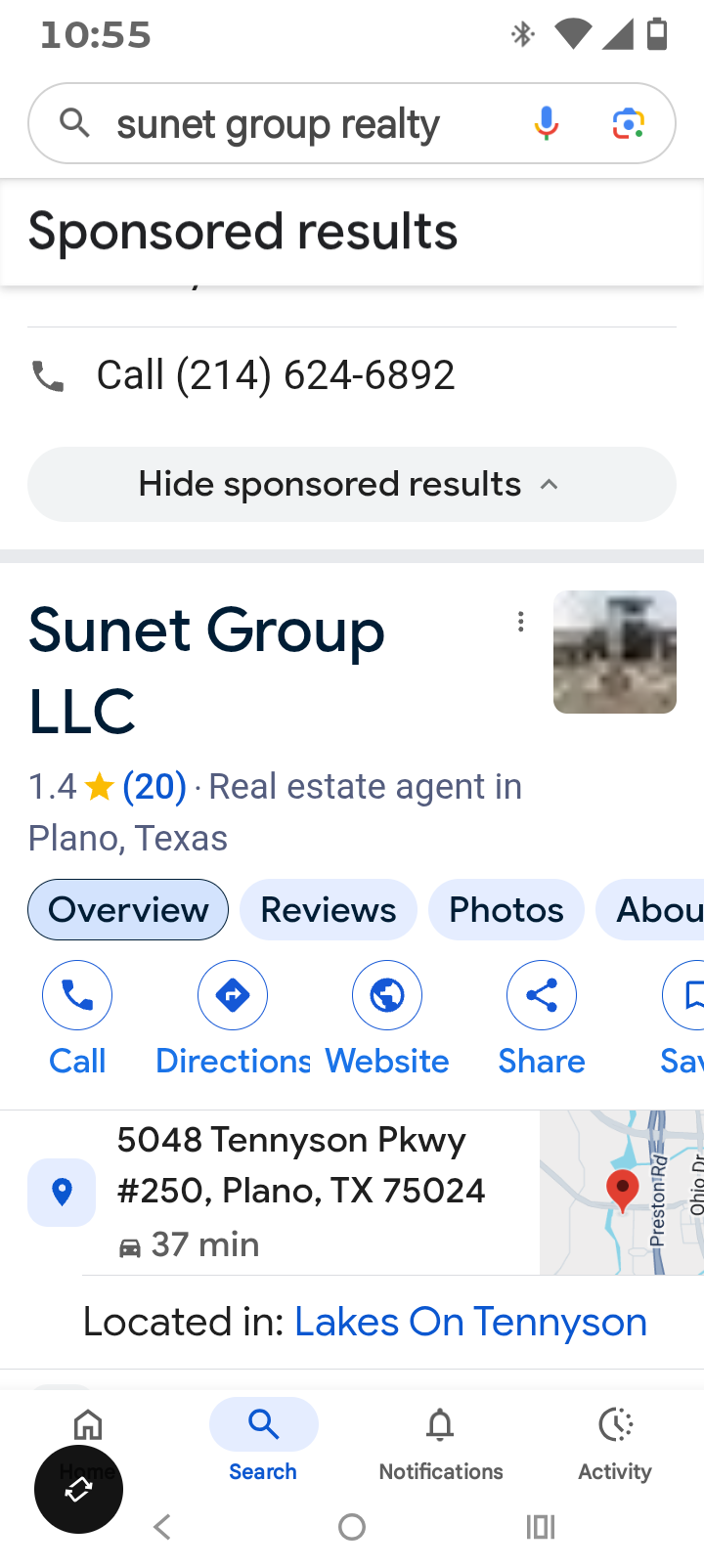Collapse with Hide sponsored results
The height and width of the screenshot is (1568, 704).
[x=351, y=485]
